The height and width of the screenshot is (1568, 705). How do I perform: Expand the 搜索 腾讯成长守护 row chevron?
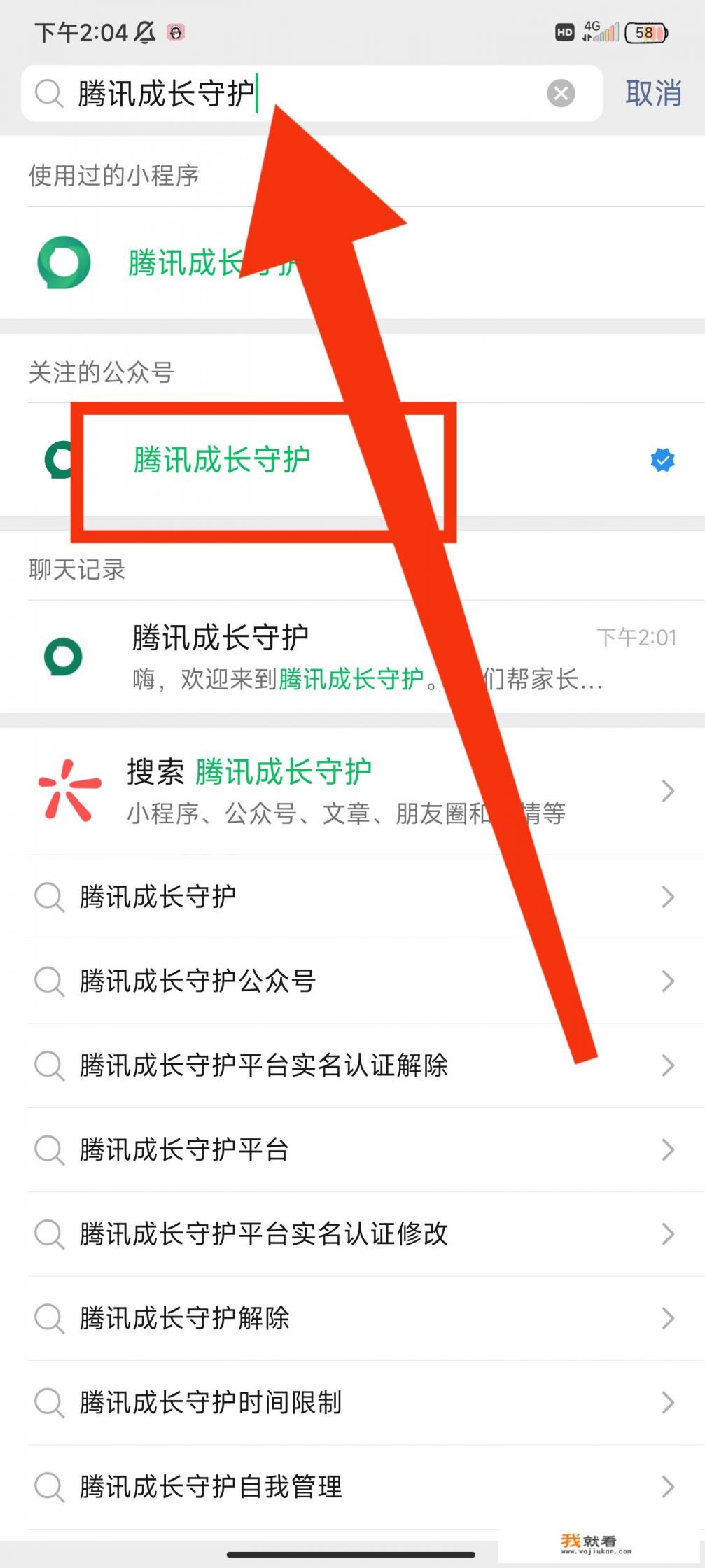click(x=666, y=791)
